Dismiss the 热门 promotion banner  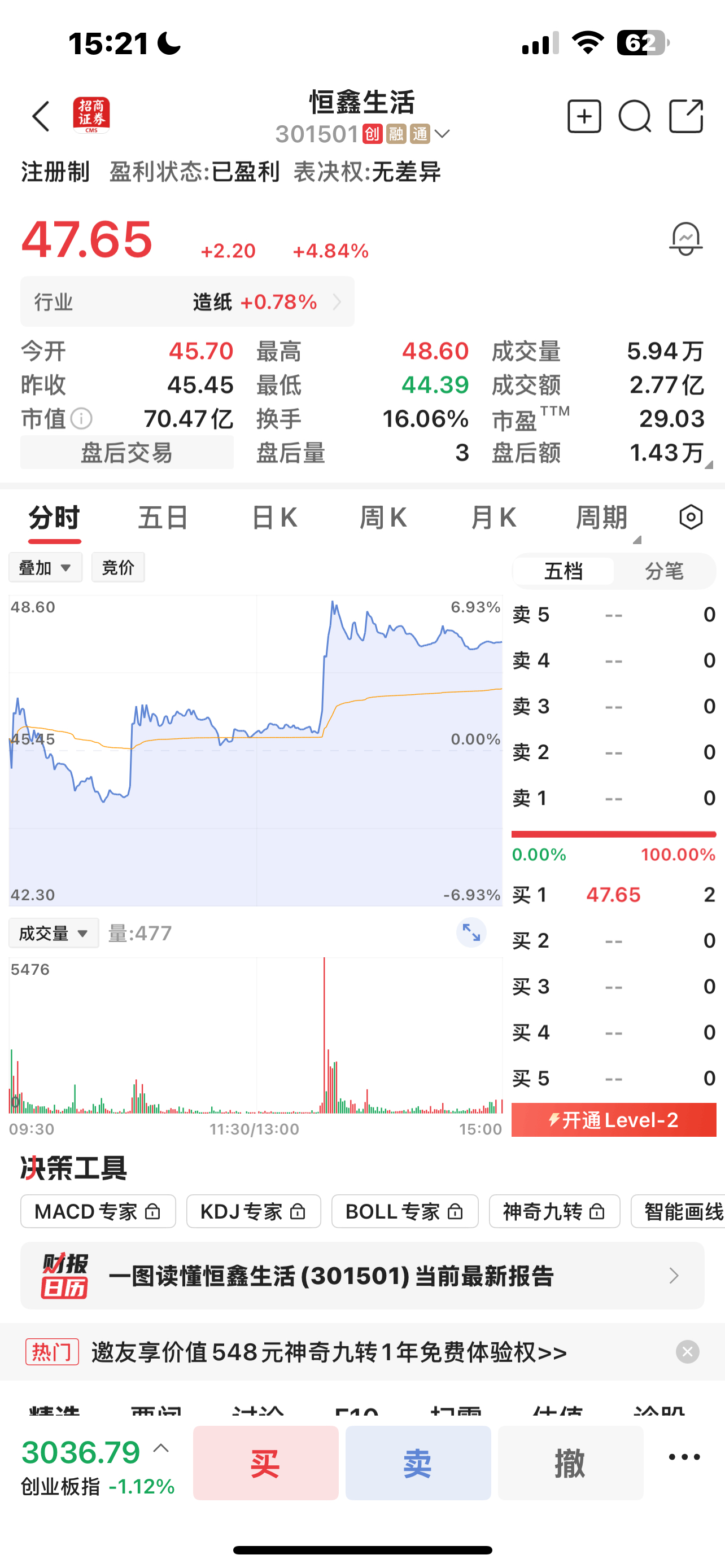coord(687,1352)
